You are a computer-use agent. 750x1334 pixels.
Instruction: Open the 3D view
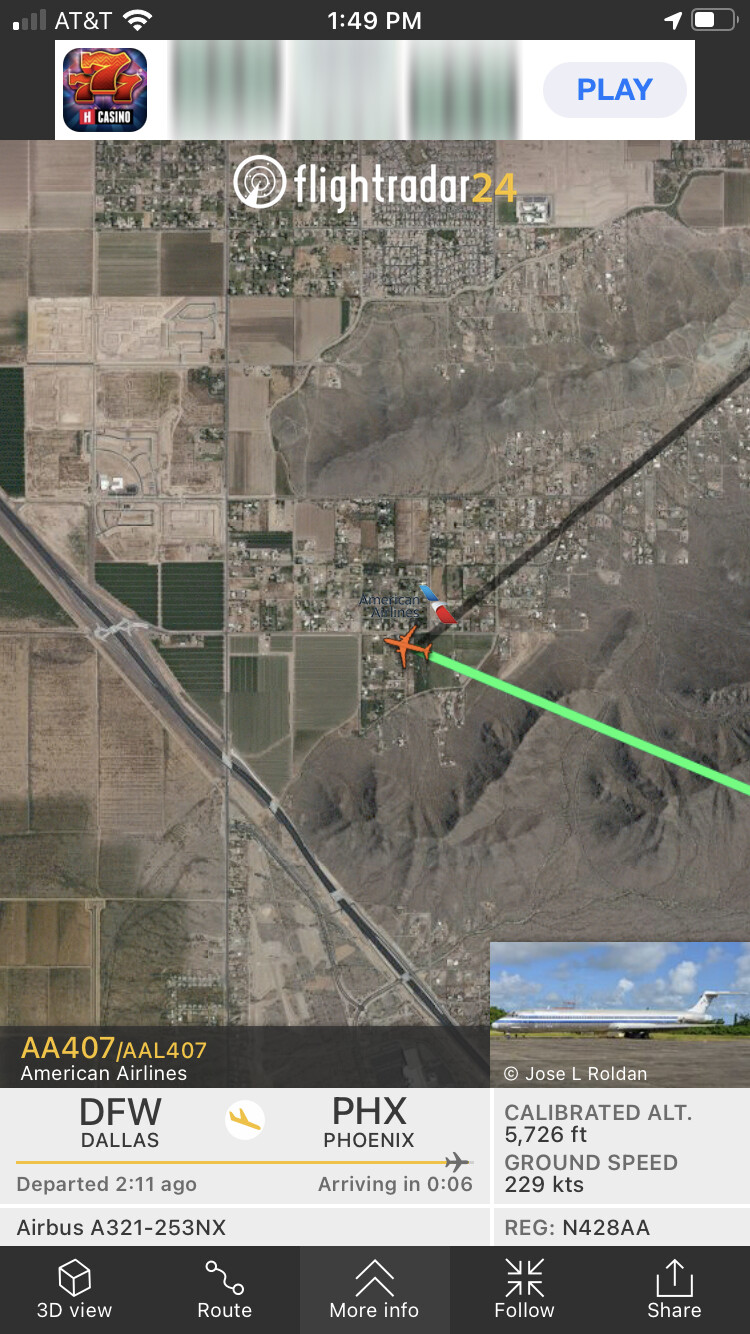pos(75,1289)
